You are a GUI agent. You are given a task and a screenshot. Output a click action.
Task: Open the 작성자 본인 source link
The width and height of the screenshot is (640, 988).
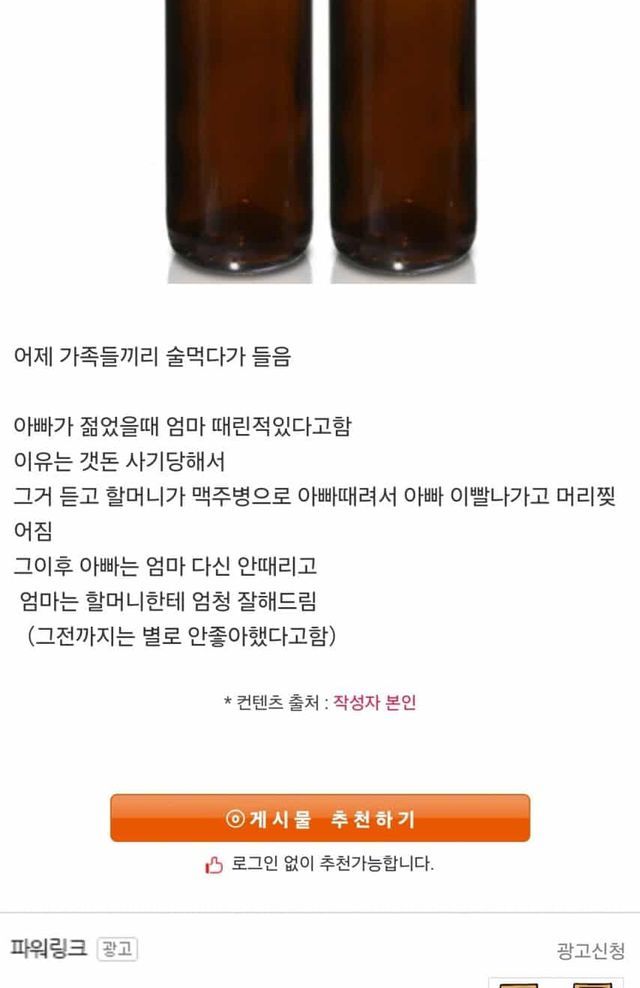tap(374, 702)
